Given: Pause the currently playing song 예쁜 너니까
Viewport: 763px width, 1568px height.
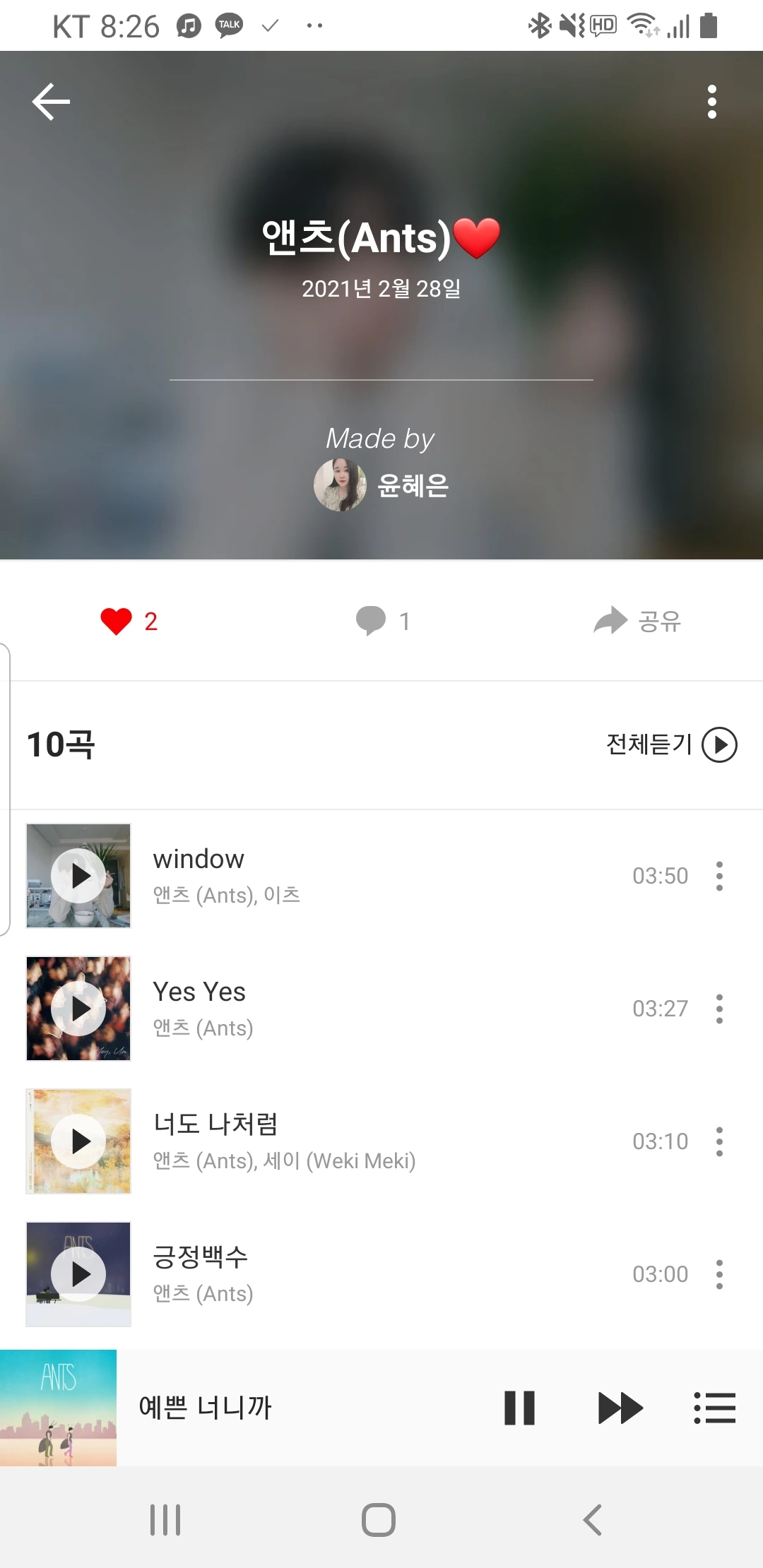Looking at the screenshot, I should point(519,1408).
